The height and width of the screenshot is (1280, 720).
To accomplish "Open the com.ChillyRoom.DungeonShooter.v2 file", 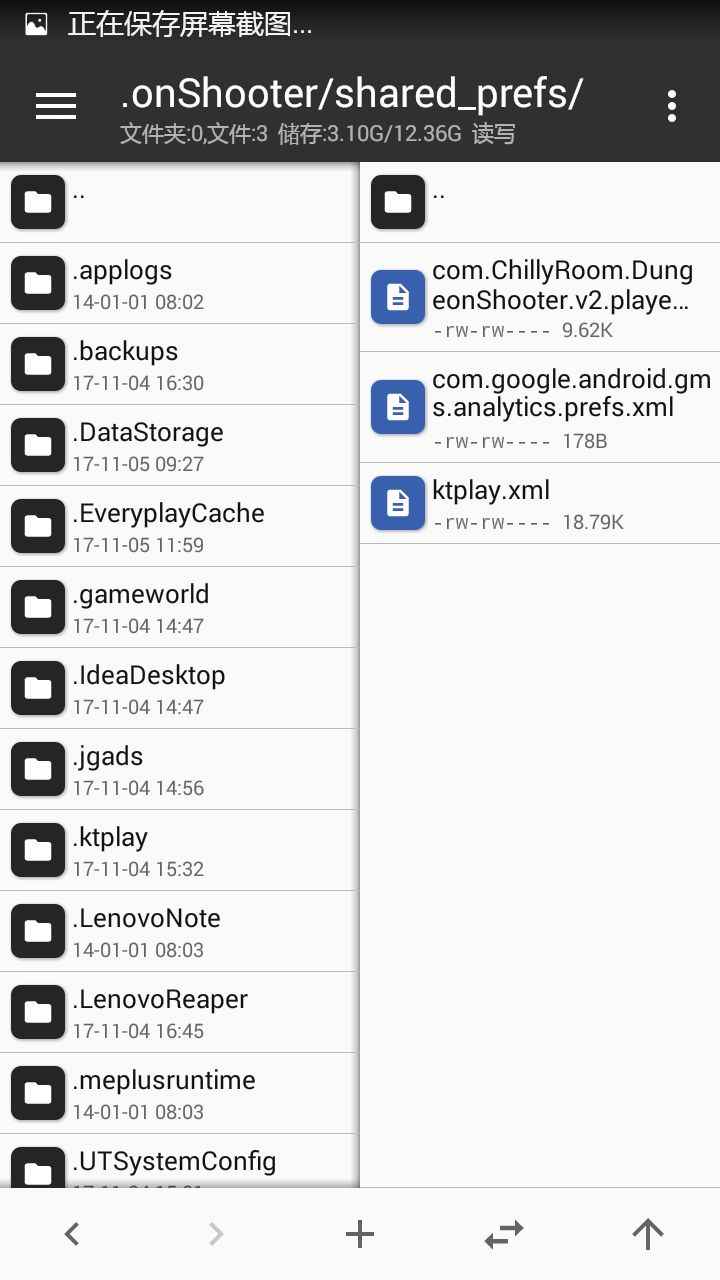I will [540, 297].
